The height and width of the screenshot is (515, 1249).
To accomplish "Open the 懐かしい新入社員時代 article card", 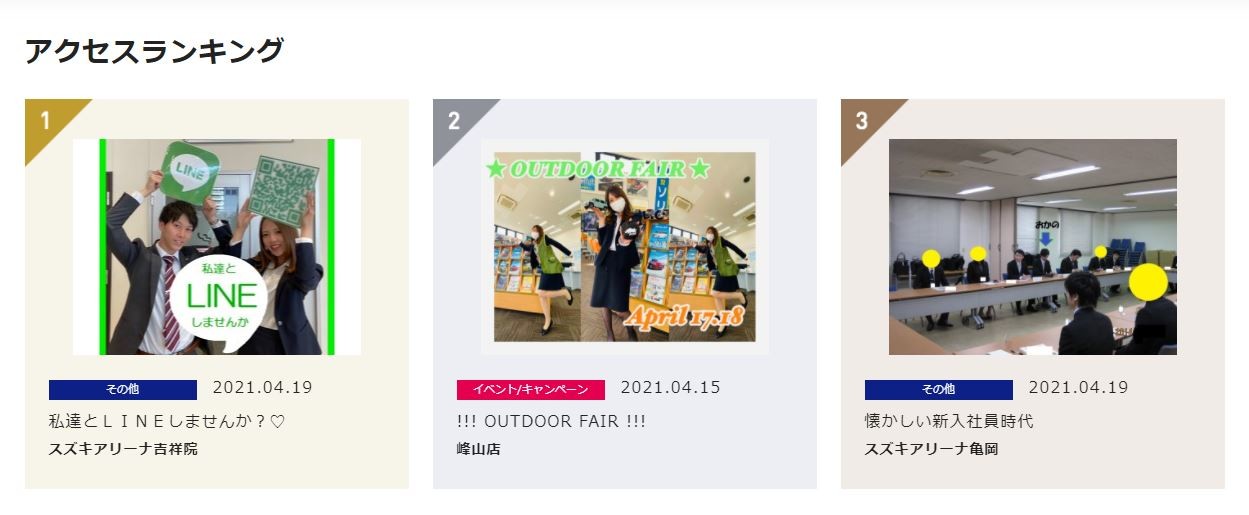I will [x=1032, y=247].
